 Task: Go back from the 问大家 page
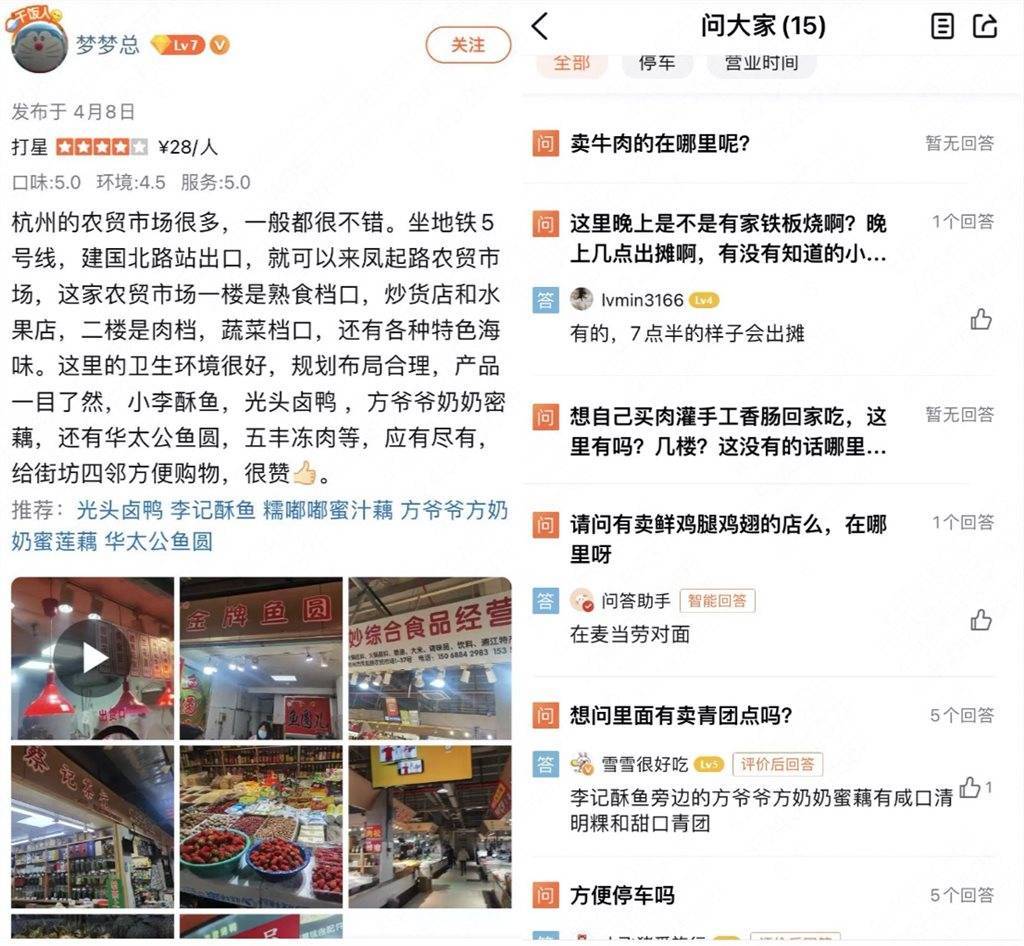541,26
